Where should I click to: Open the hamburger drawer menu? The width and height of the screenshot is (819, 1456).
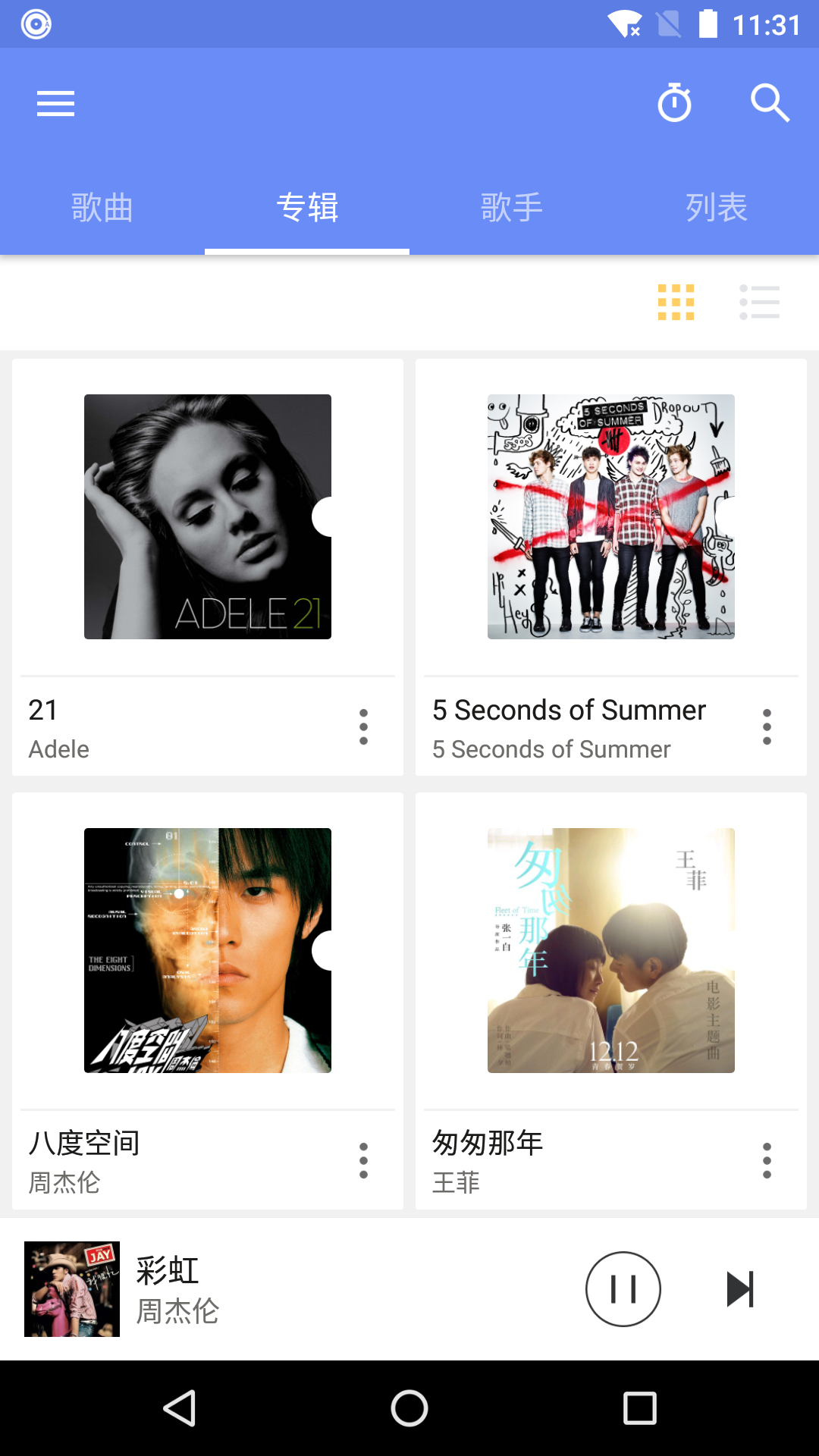(x=55, y=103)
